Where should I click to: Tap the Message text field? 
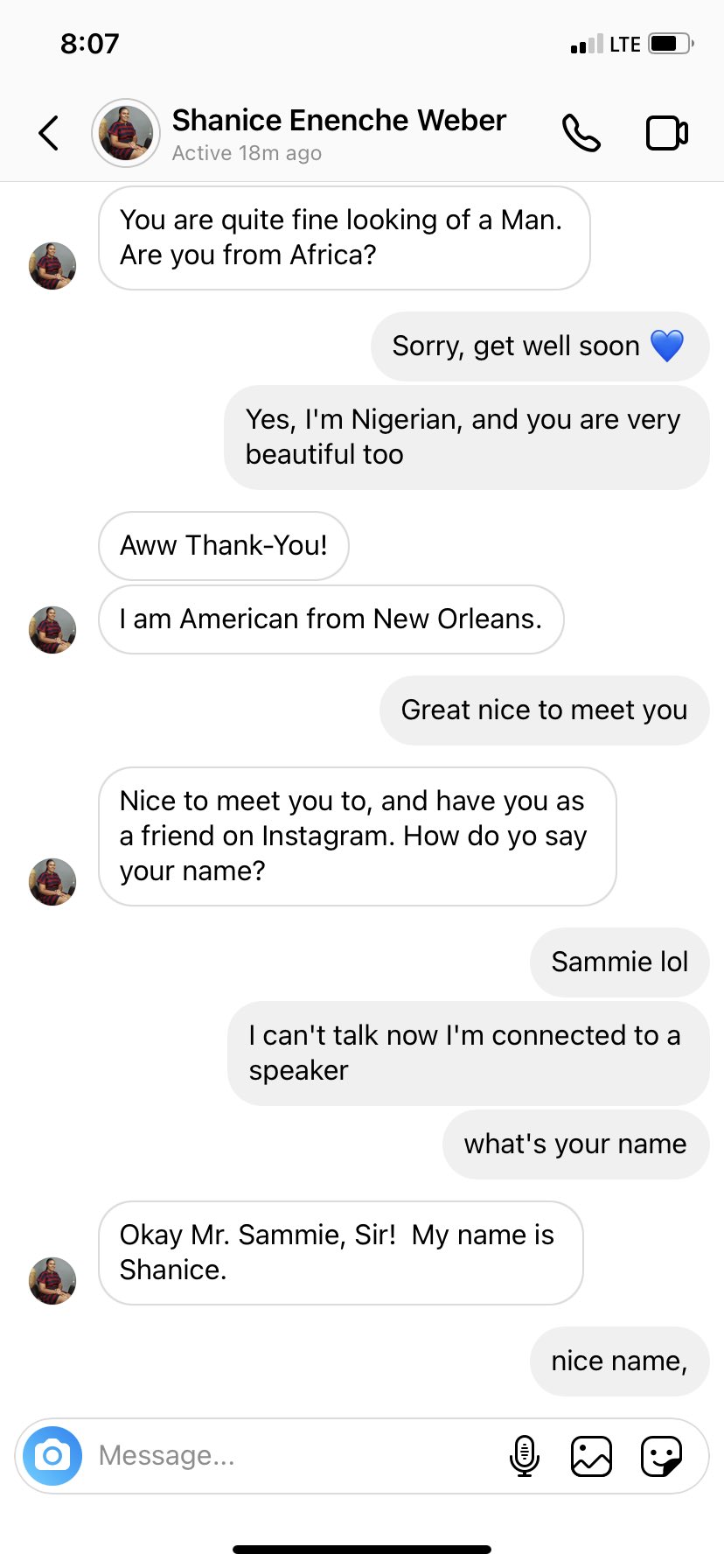coord(289,1456)
